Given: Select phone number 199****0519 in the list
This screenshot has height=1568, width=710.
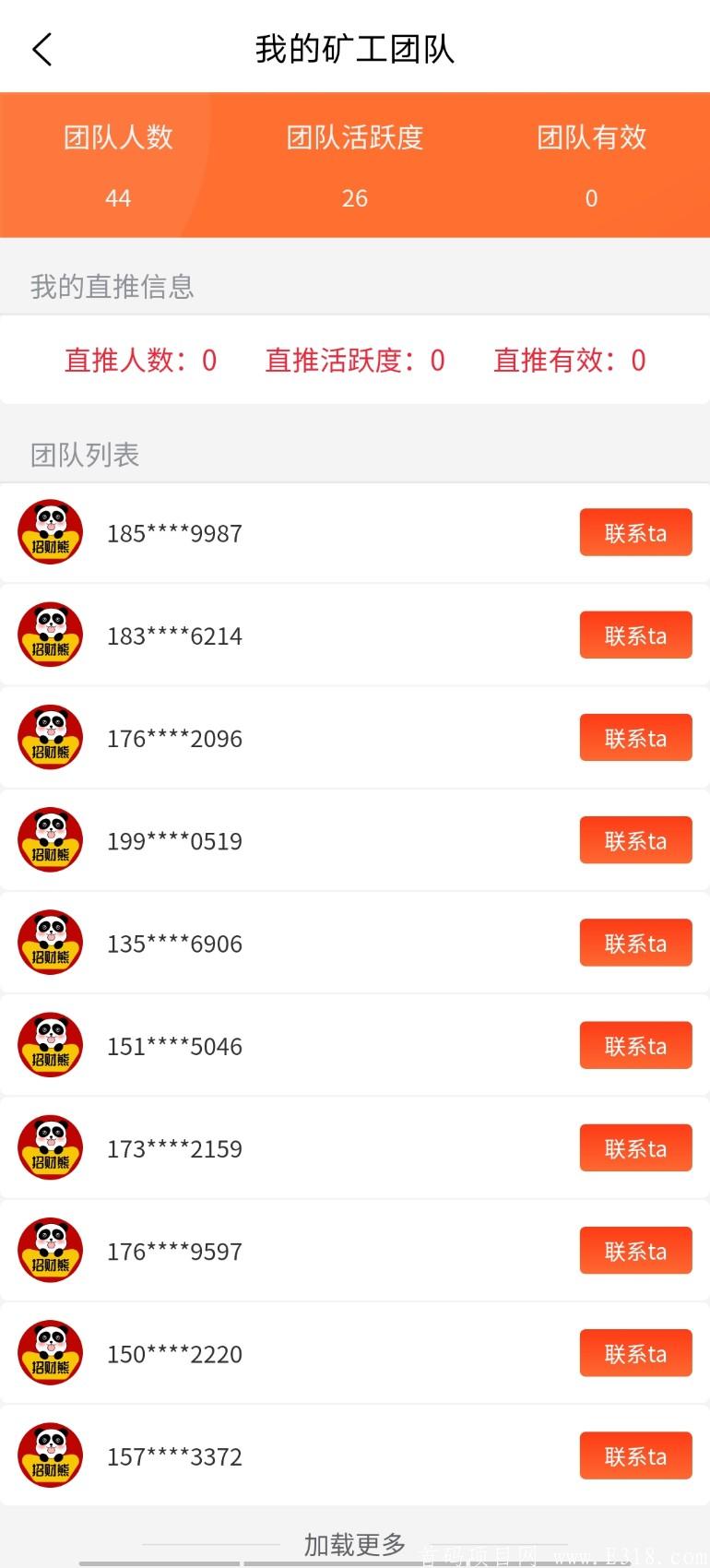Looking at the screenshot, I should point(175,840).
